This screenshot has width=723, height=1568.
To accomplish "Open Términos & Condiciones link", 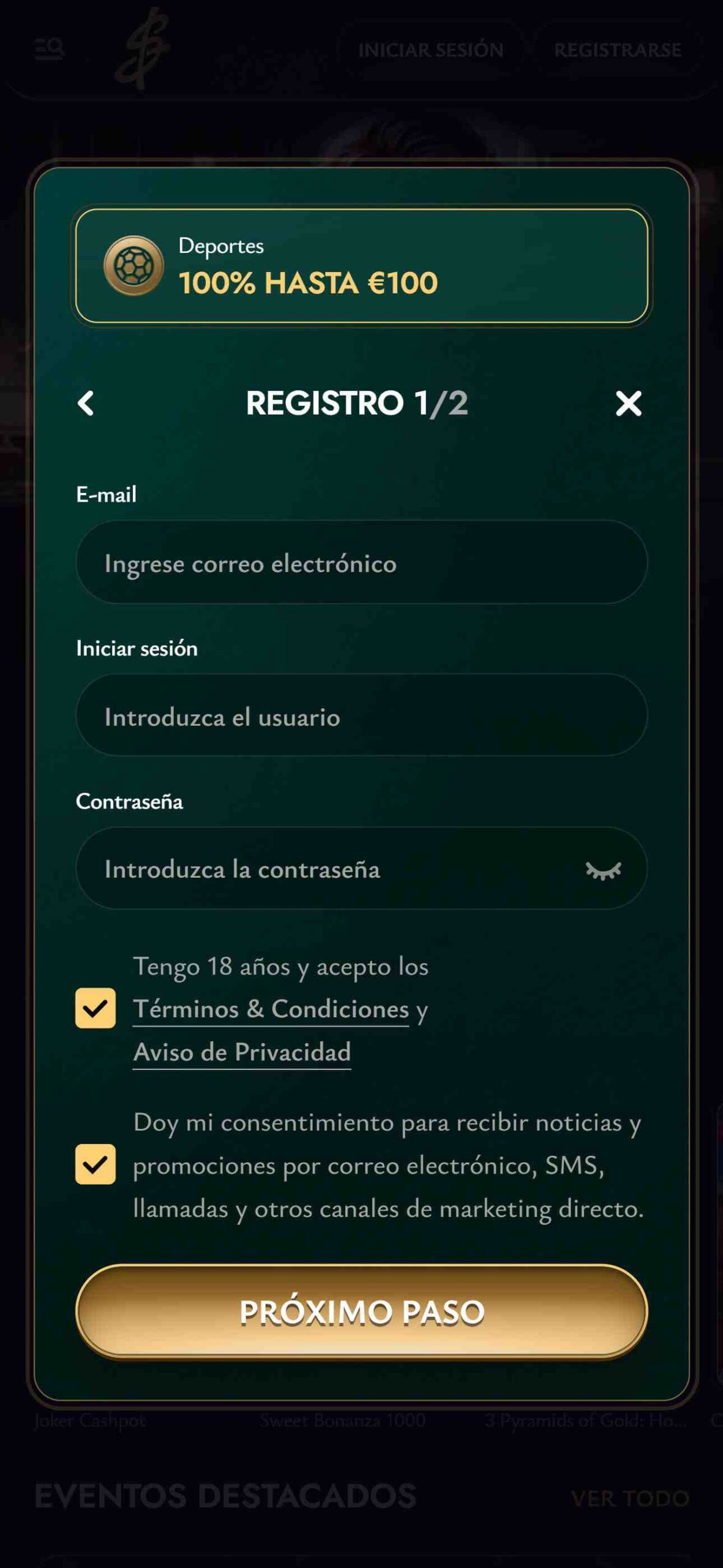I will pos(271,1009).
